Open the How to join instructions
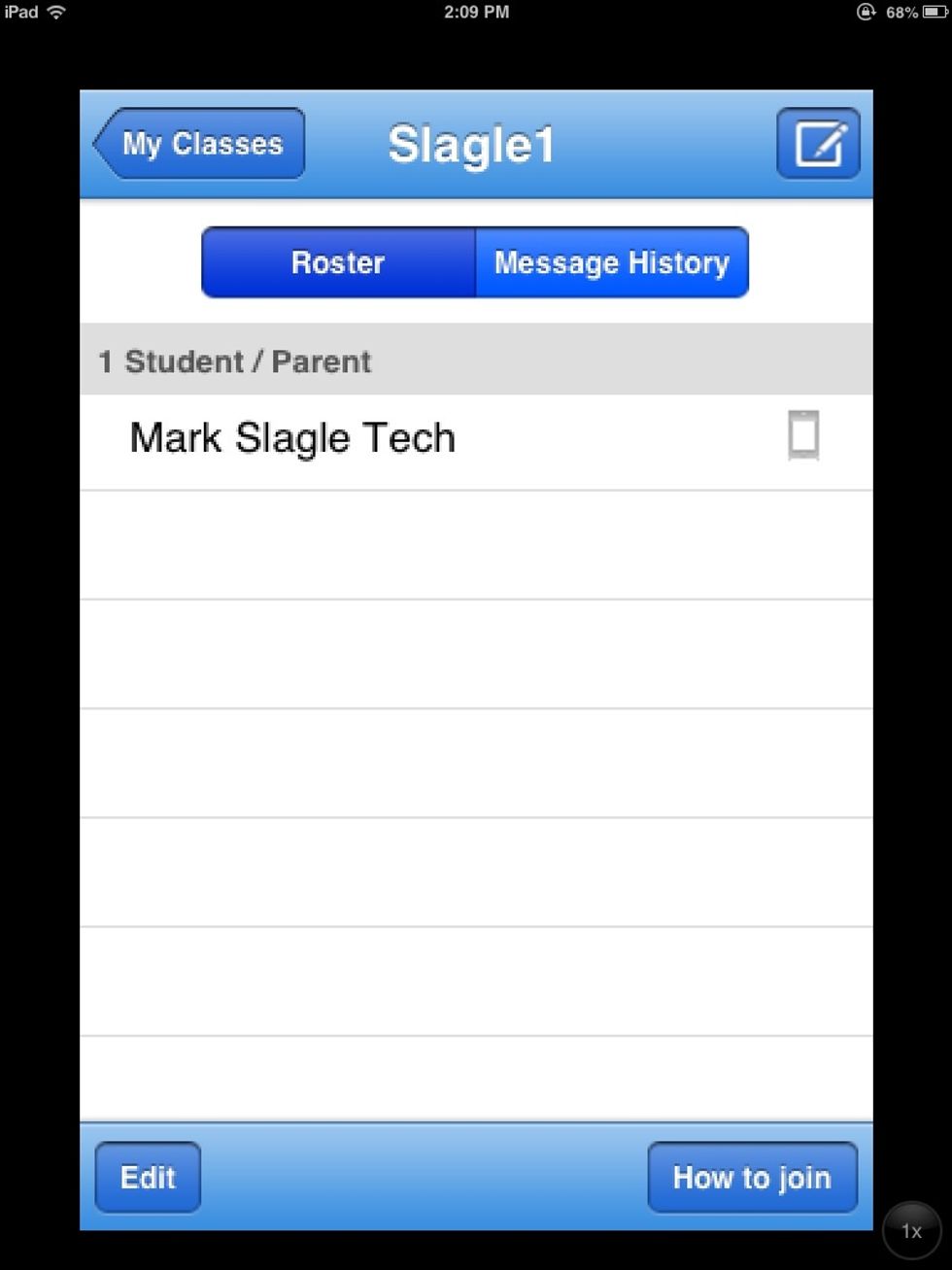The width and height of the screenshot is (952, 1270). pos(751,1177)
